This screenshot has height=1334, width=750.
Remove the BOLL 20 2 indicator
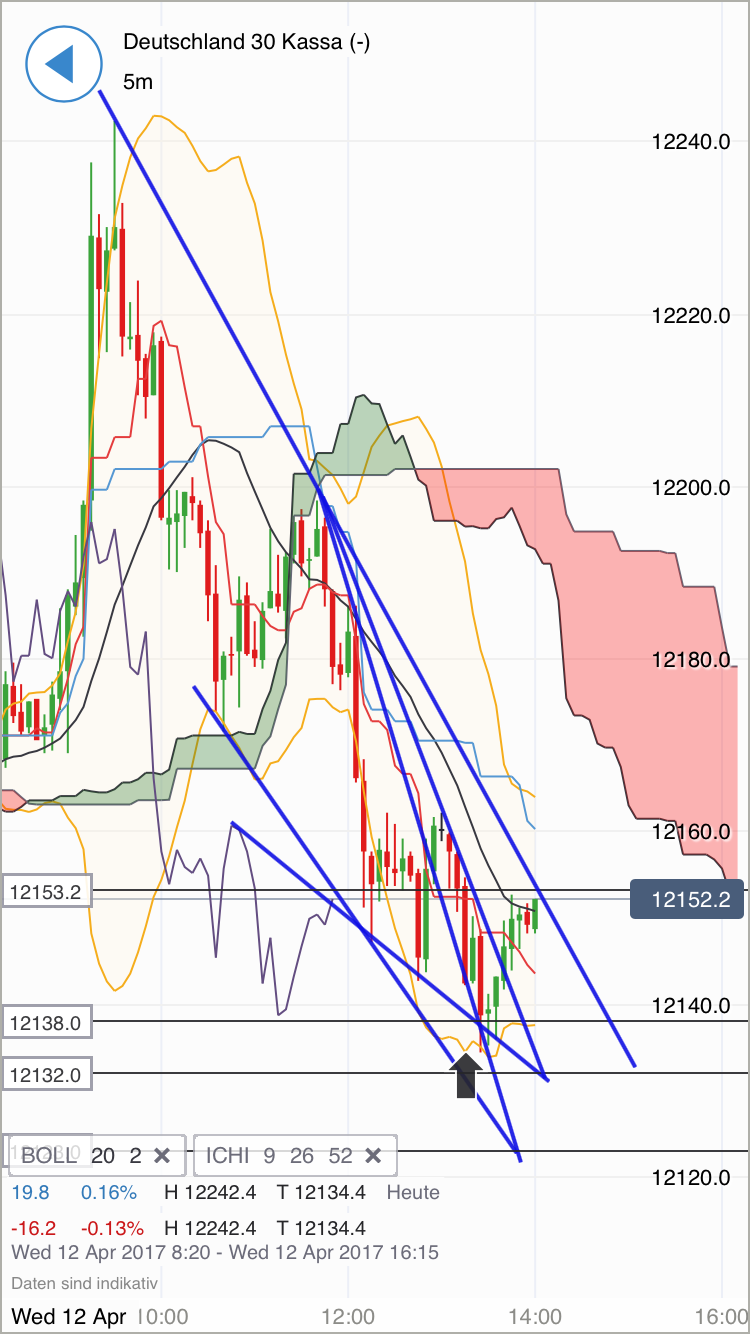163,1156
